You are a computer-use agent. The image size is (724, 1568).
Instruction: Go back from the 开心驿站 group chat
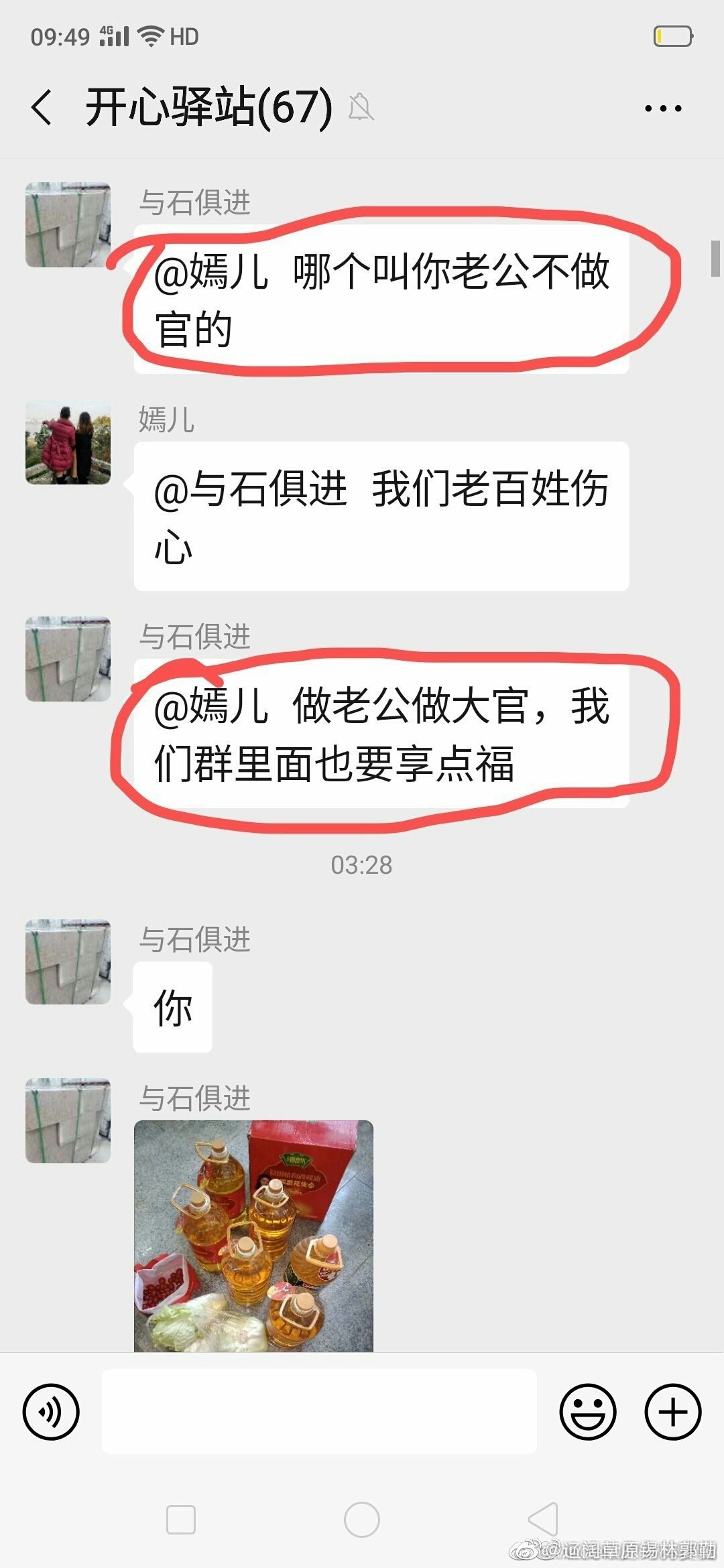point(42,107)
